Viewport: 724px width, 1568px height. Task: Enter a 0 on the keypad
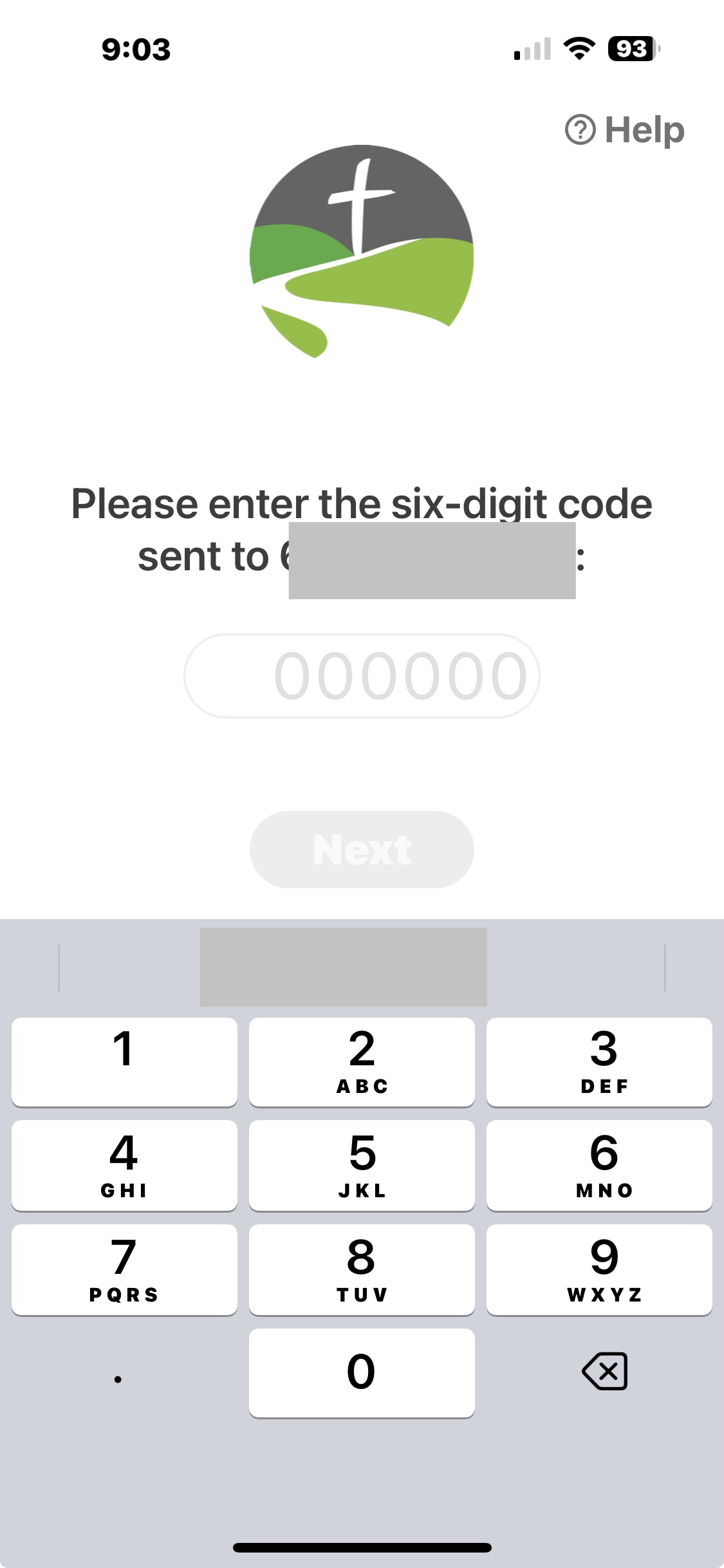(362, 1372)
